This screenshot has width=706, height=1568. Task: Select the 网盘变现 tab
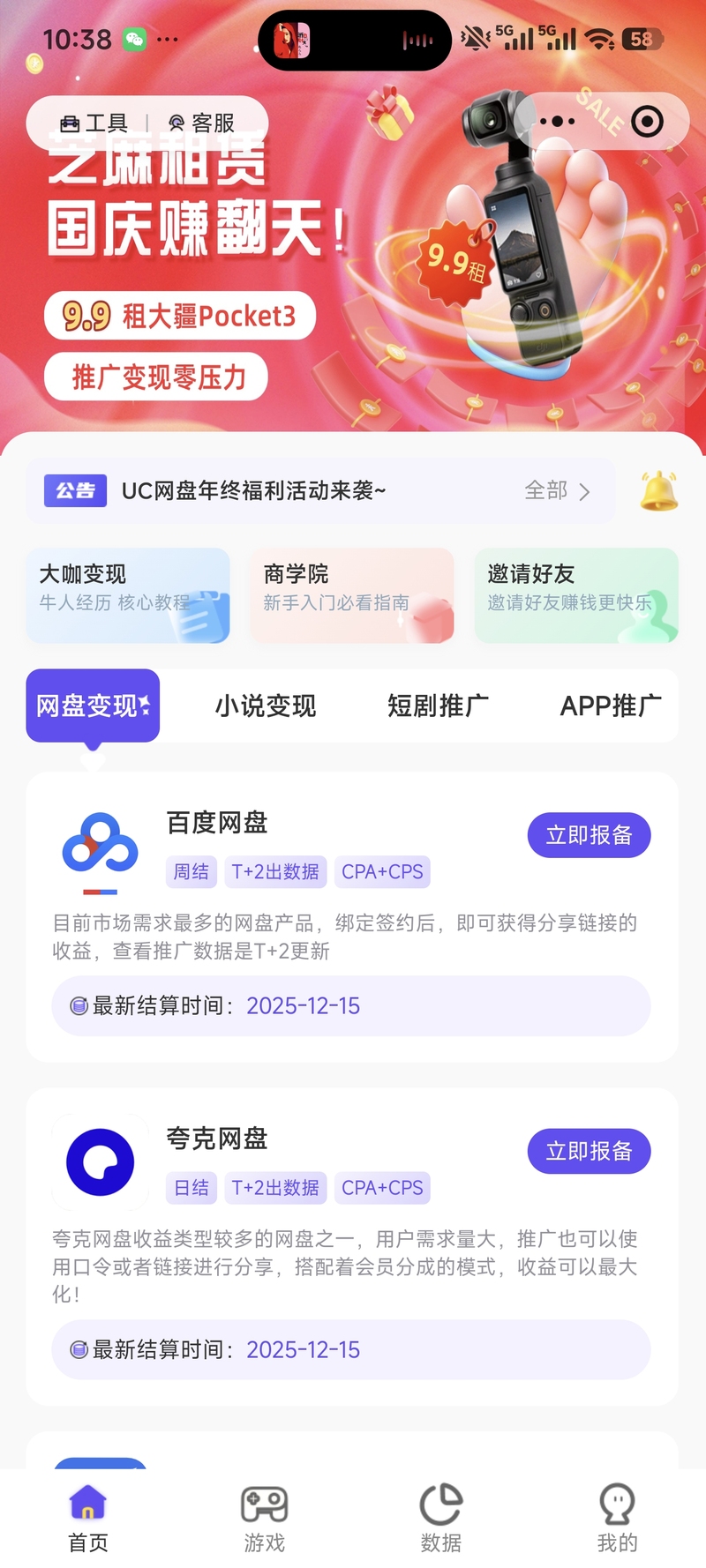(93, 706)
